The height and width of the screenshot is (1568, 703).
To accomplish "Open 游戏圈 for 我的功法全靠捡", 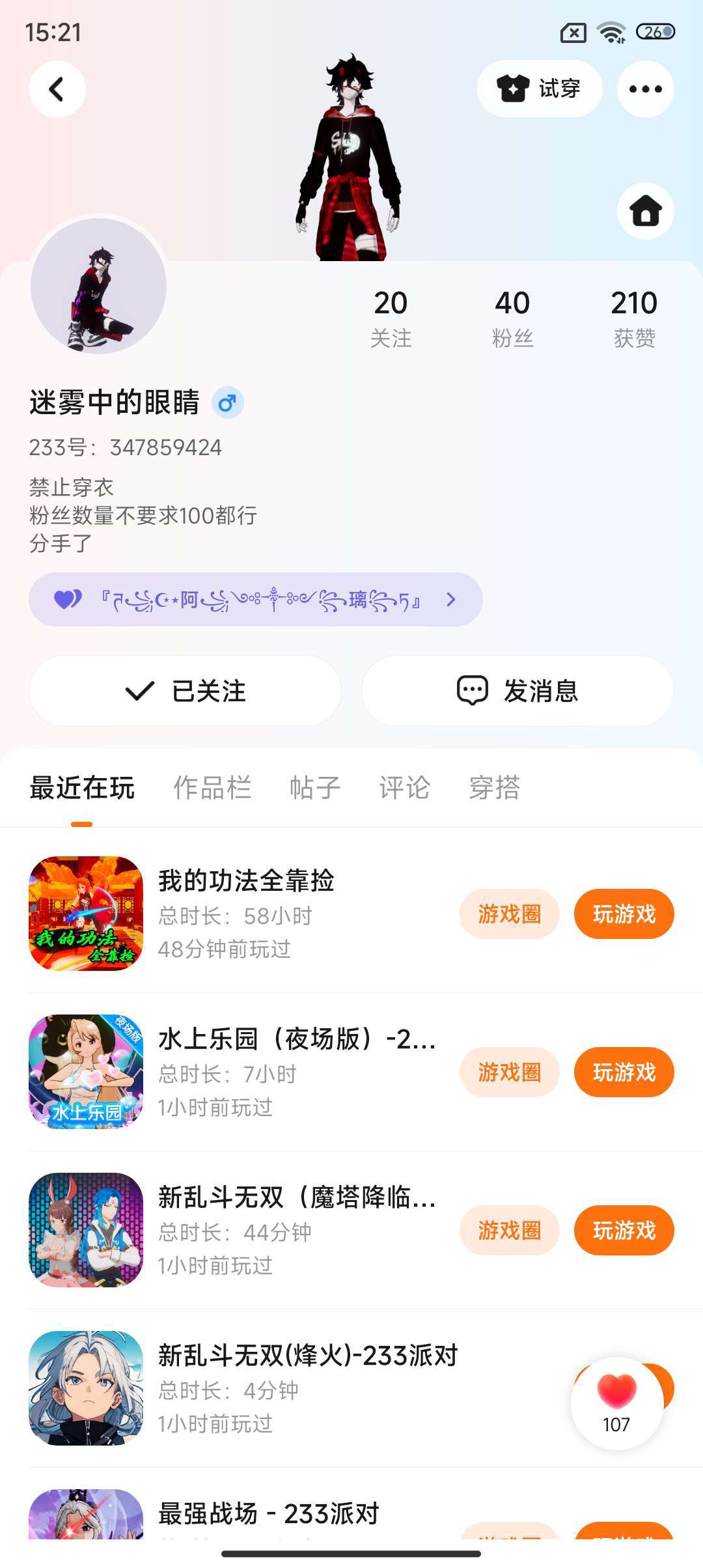I will (x=509, y=914).
